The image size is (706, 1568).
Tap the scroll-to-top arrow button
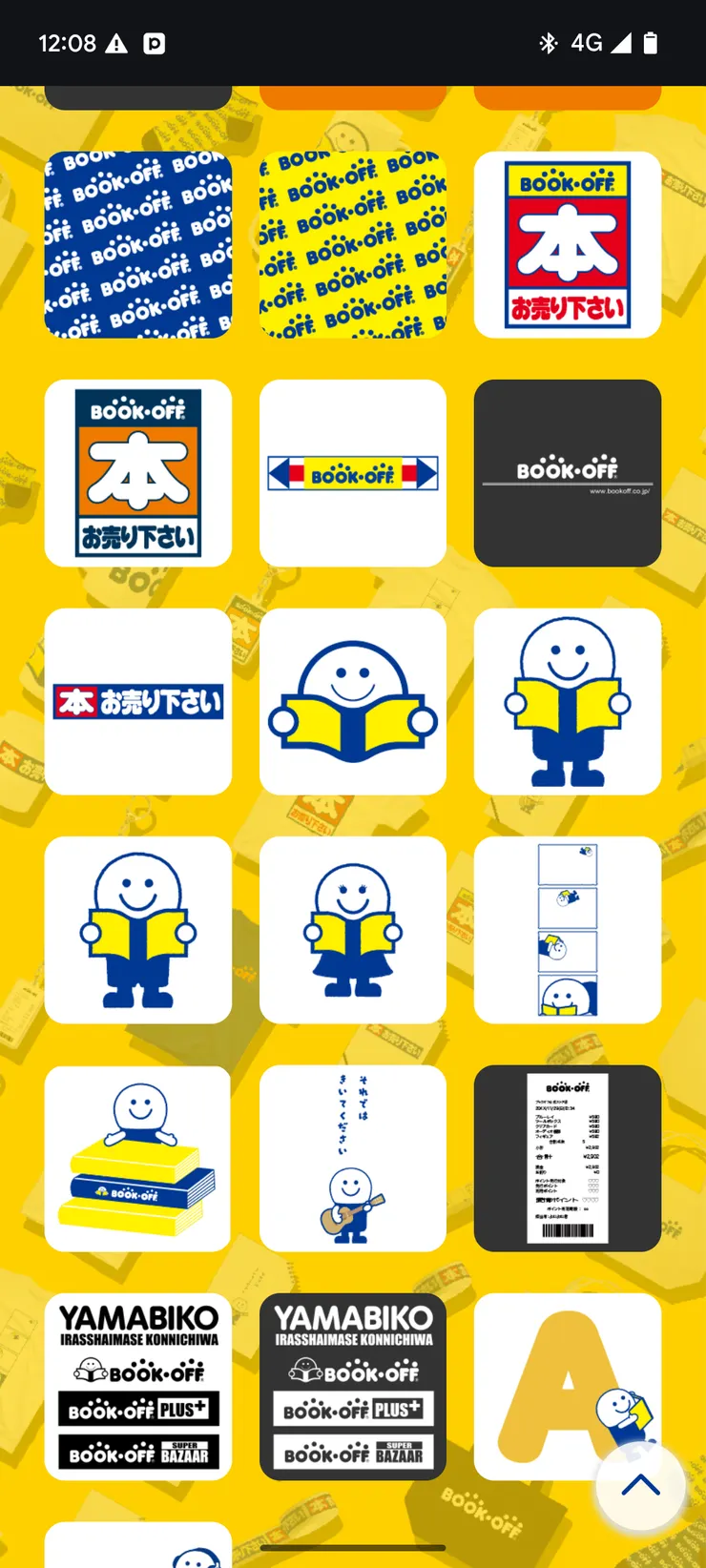coord(640,1485)
